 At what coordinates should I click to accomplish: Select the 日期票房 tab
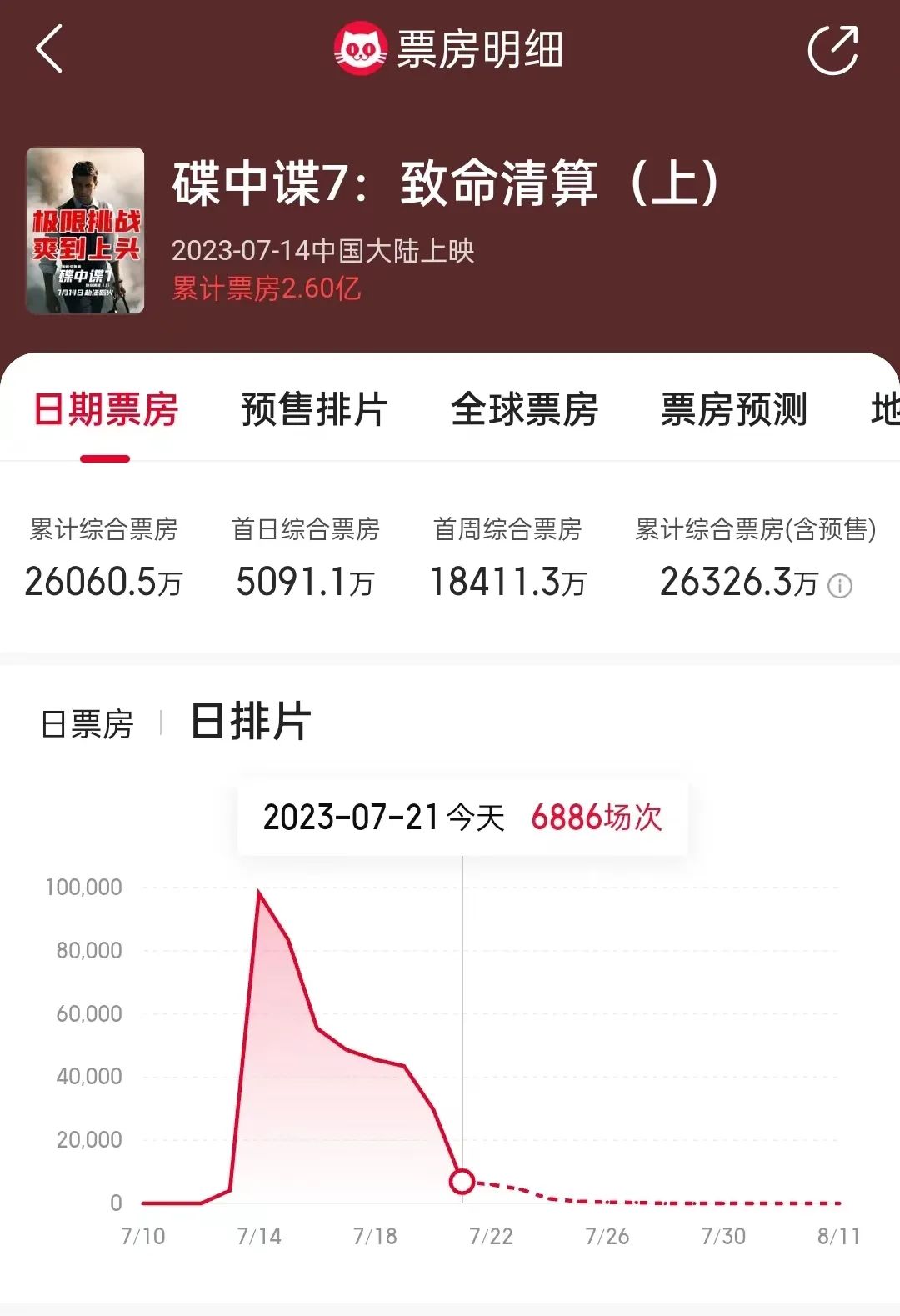[x=106, y=409]
